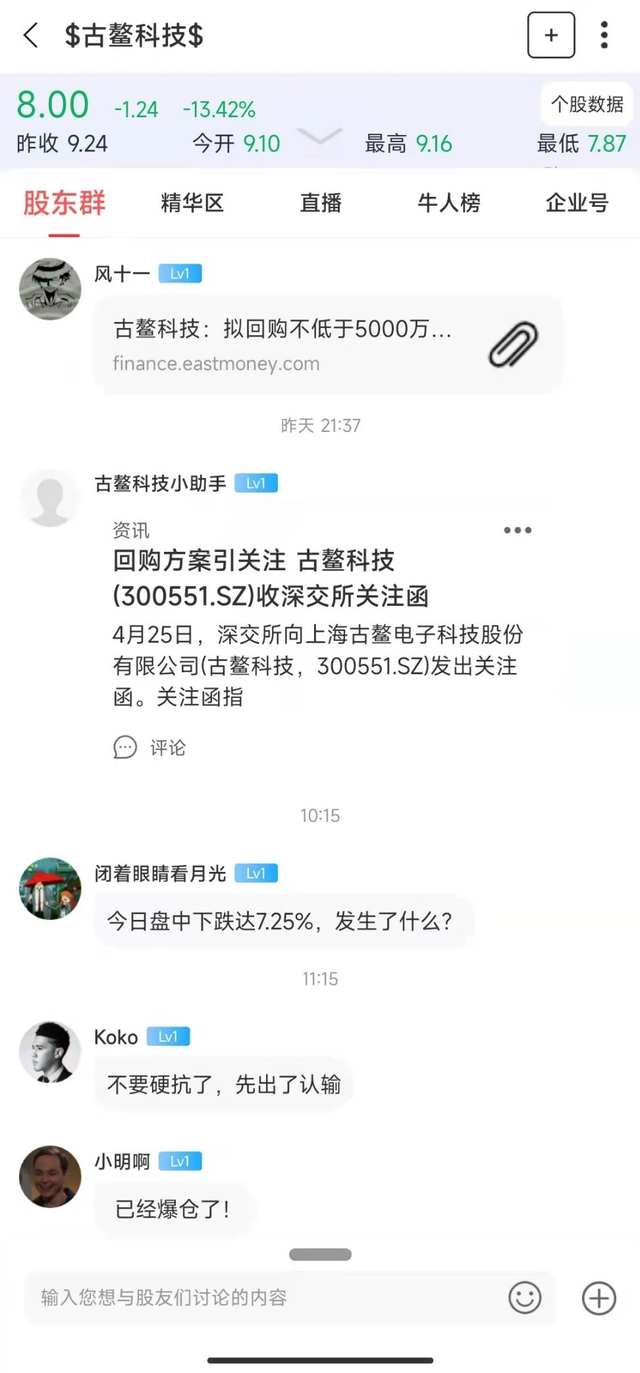Image resolution: width=640 pixels, height=1373 pixels.
Task: Open 个股数据 stock data
Action: click(587, 104)
